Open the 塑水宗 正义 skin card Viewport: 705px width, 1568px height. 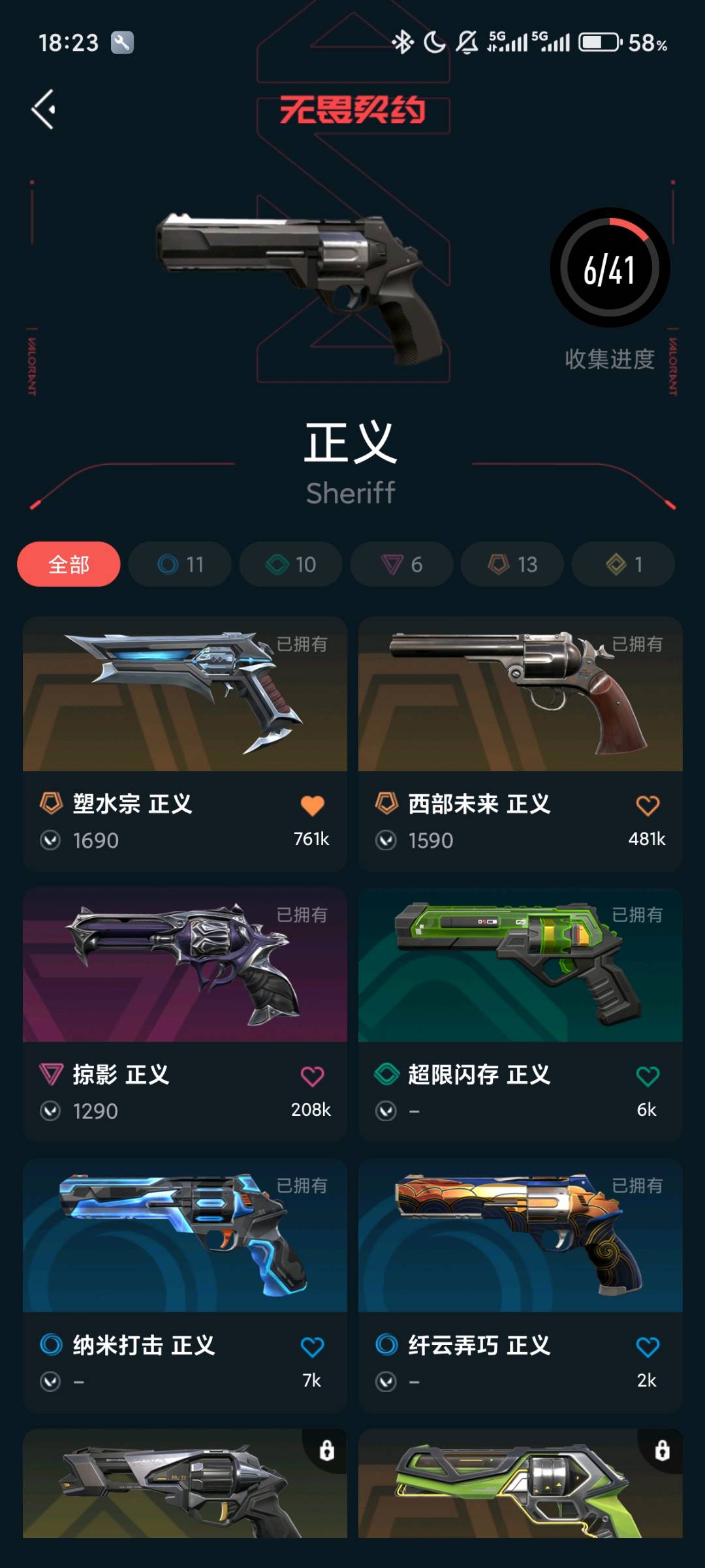point(185,744)
